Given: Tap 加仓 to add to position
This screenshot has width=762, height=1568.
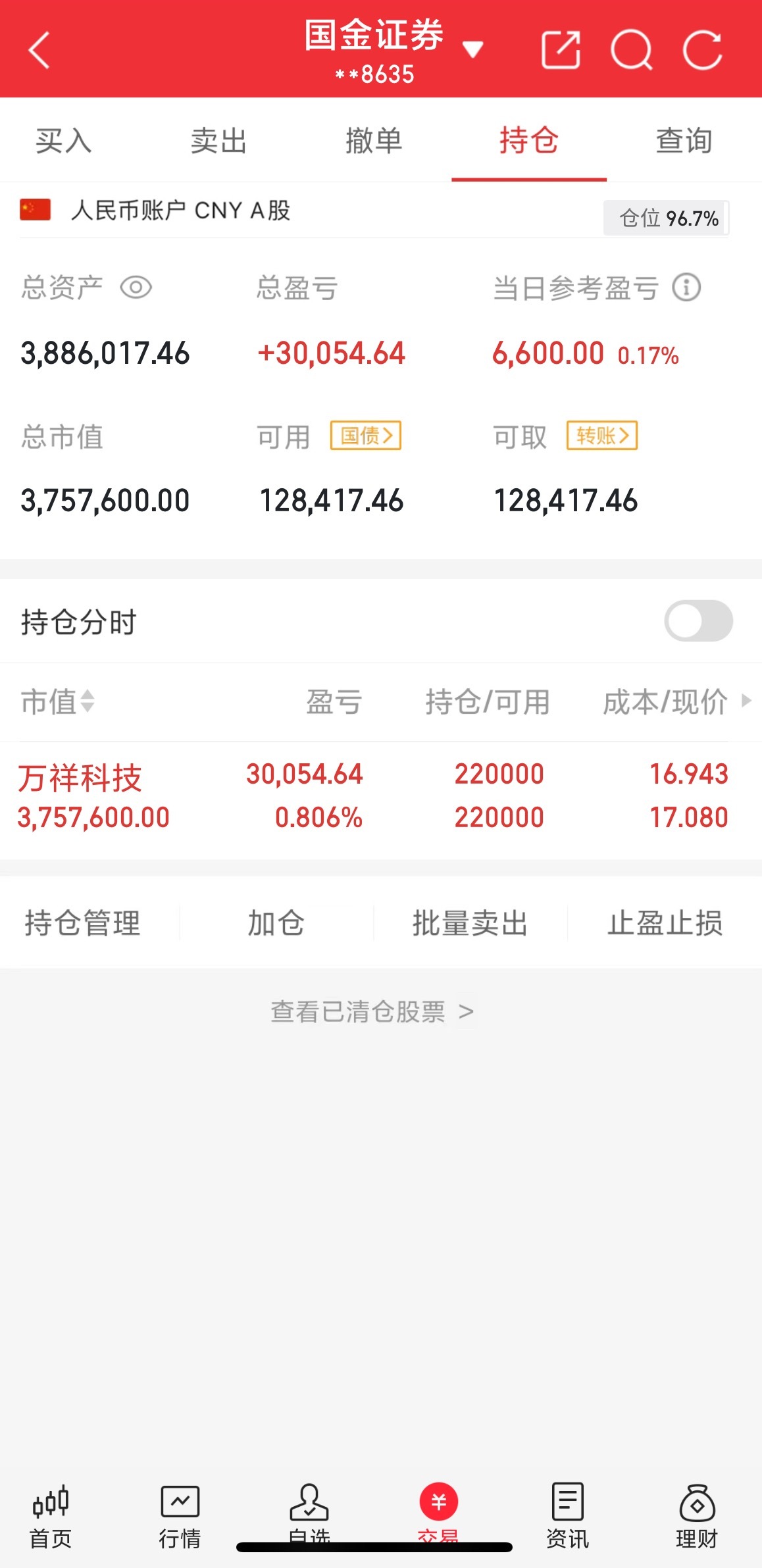Looking at the screenshot, I should [x=276, y=923].
